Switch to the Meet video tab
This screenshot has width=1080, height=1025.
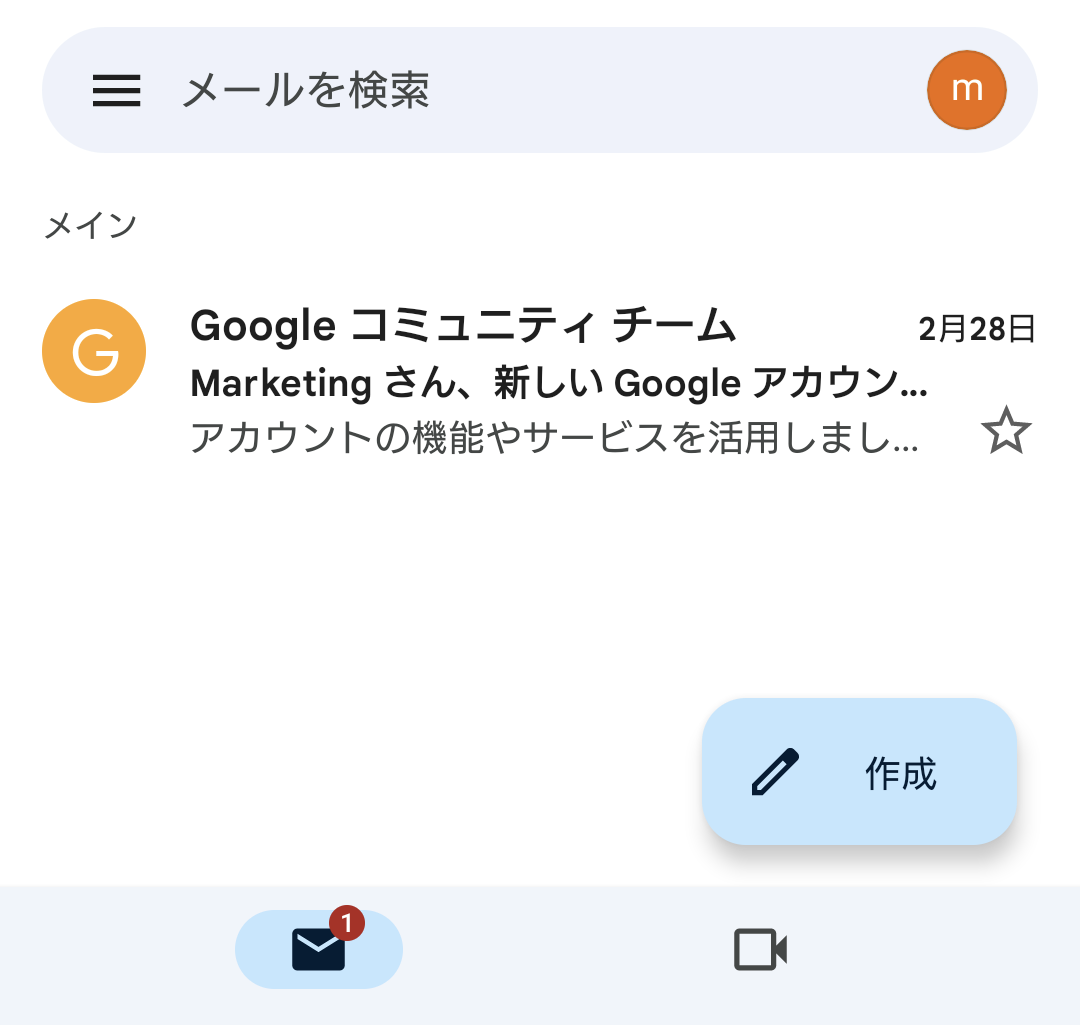(760, 949)
